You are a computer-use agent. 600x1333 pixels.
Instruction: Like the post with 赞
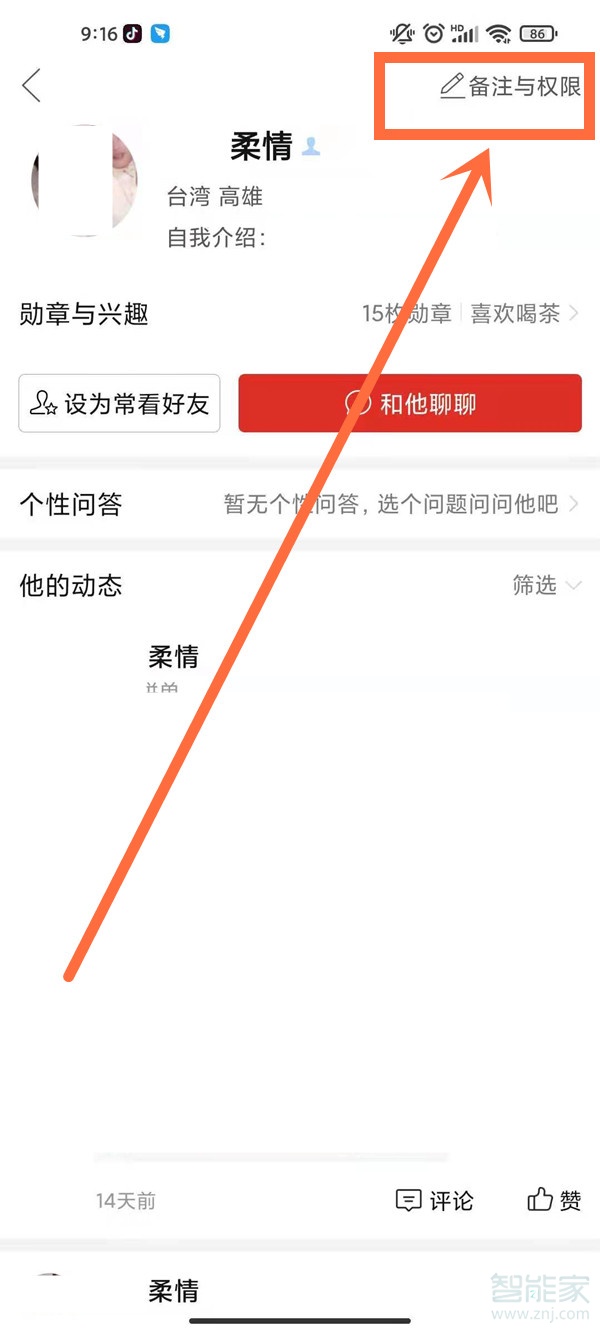coord(554,1200)
